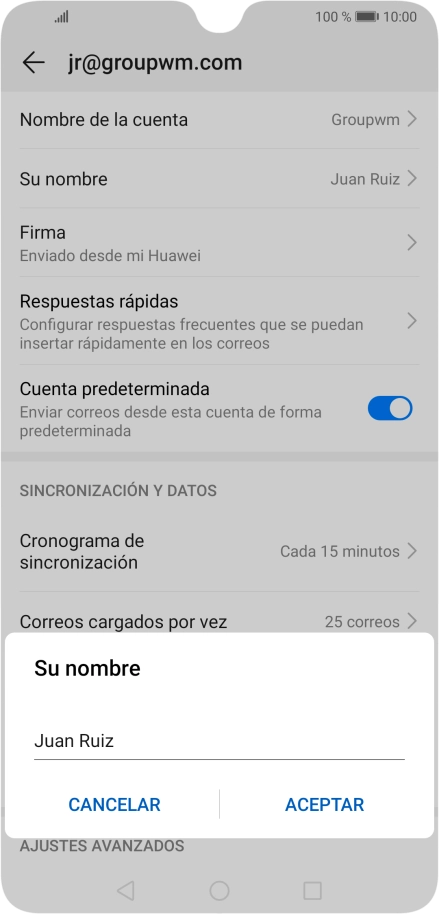Tap the Juan Ruiz text field
Image resolution: width=439 pixels, height=914 pixels.
coord(219,741)
